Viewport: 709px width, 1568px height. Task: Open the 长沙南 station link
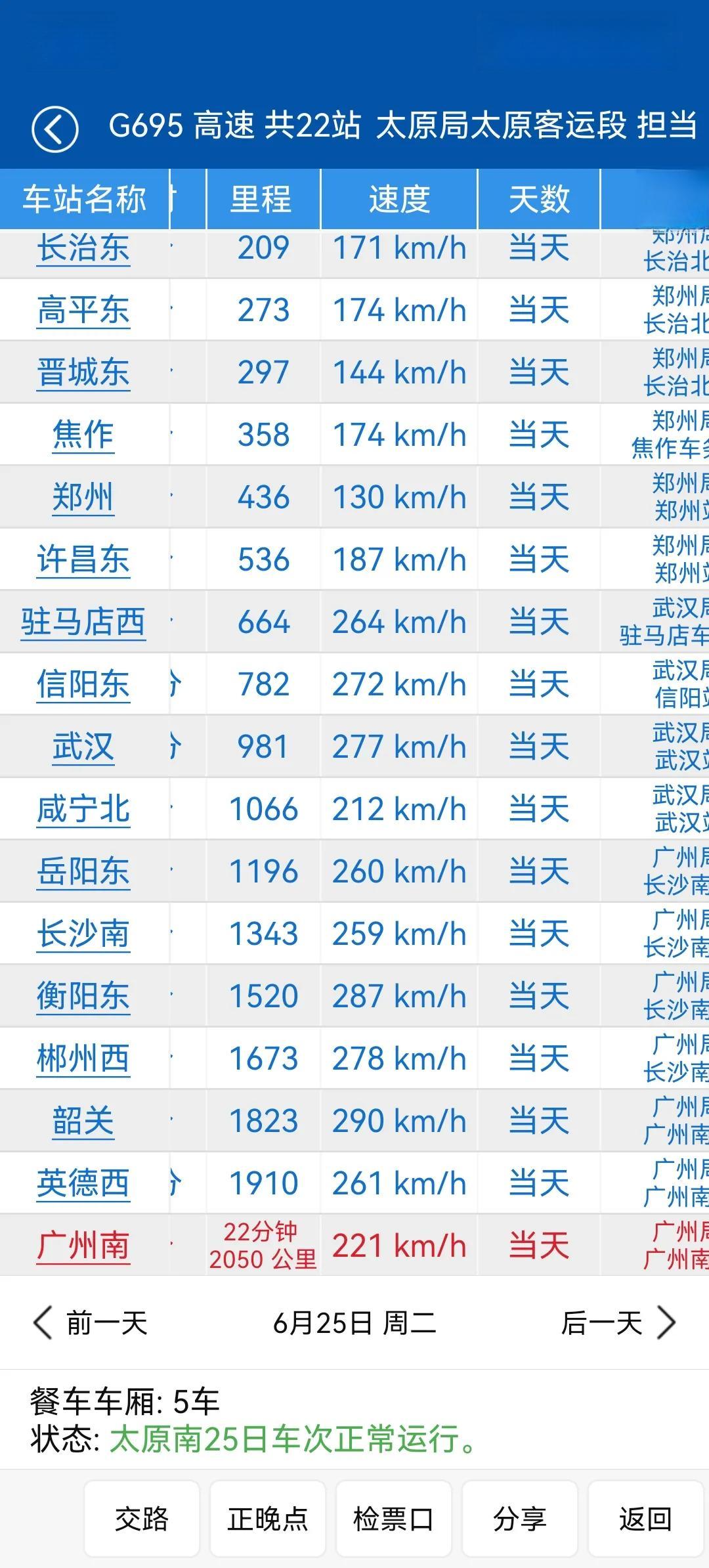pyautogui.click(x=83, y=934)
